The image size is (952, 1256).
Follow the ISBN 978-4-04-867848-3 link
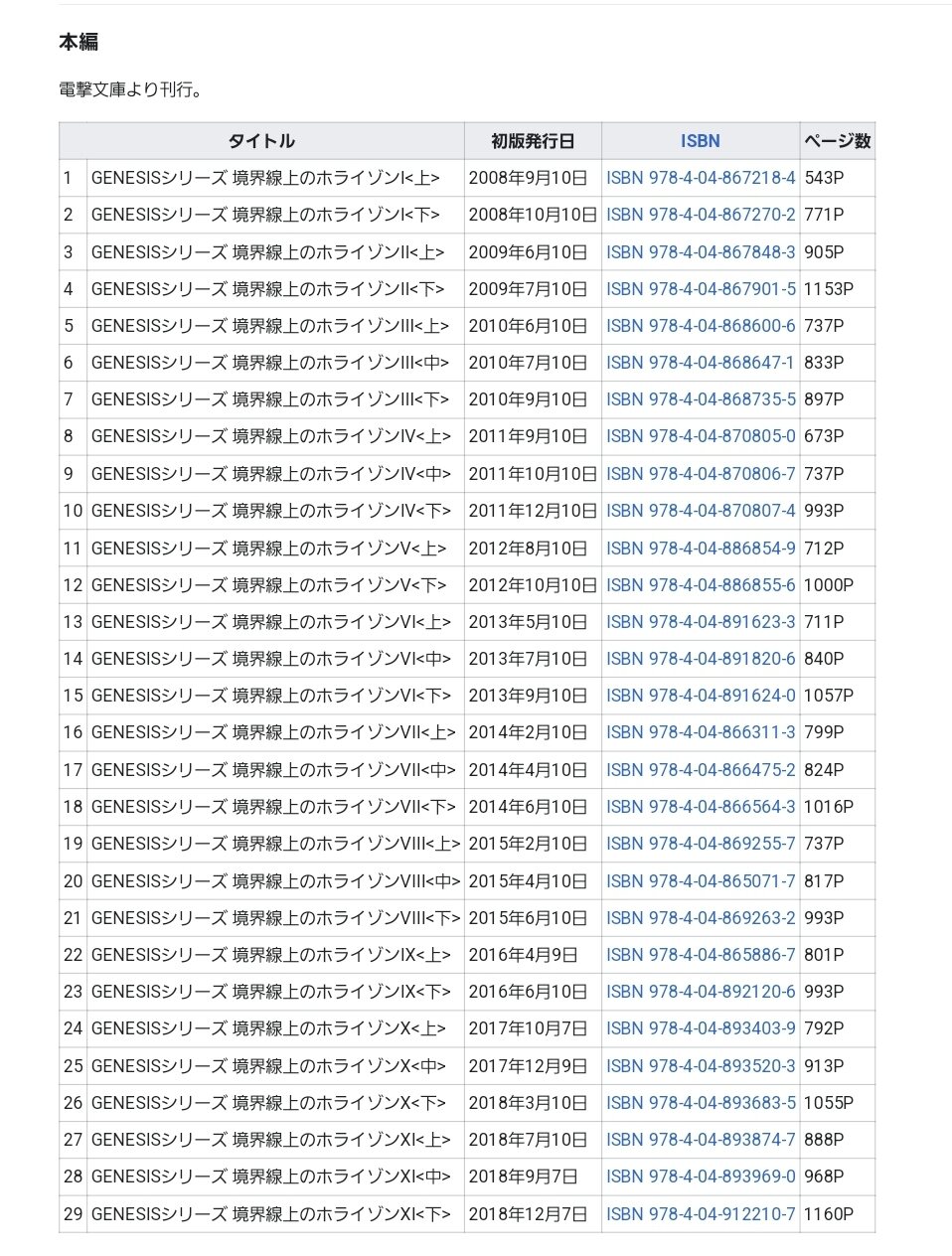click(701, 252)
